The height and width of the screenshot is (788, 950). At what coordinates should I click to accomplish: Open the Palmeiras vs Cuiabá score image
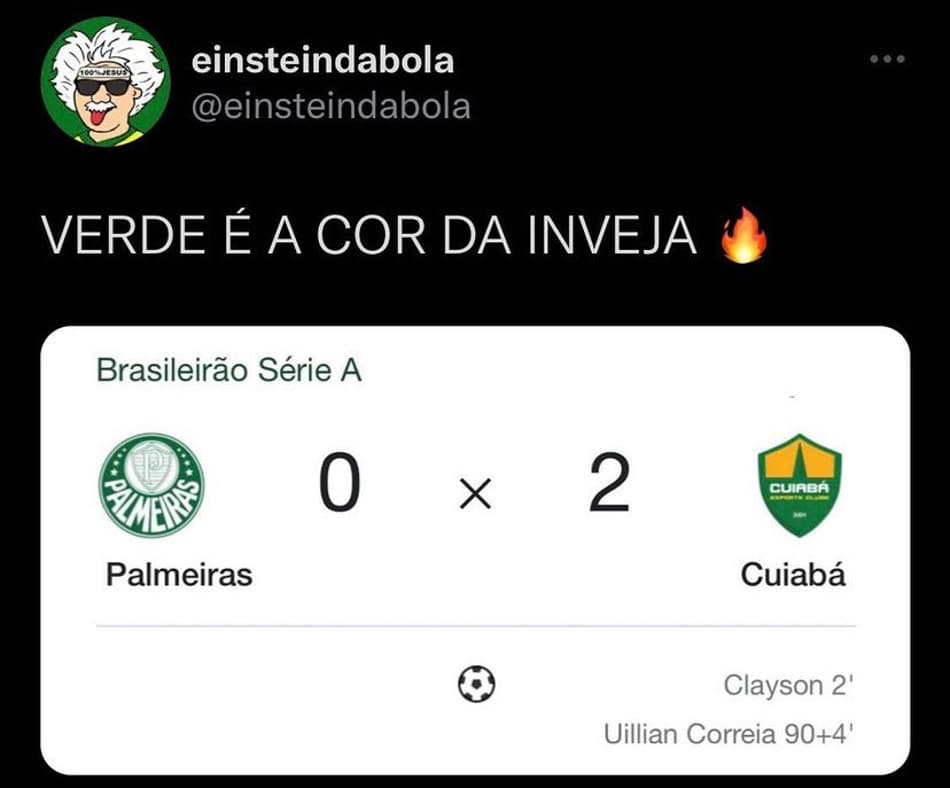click(475, 550)
